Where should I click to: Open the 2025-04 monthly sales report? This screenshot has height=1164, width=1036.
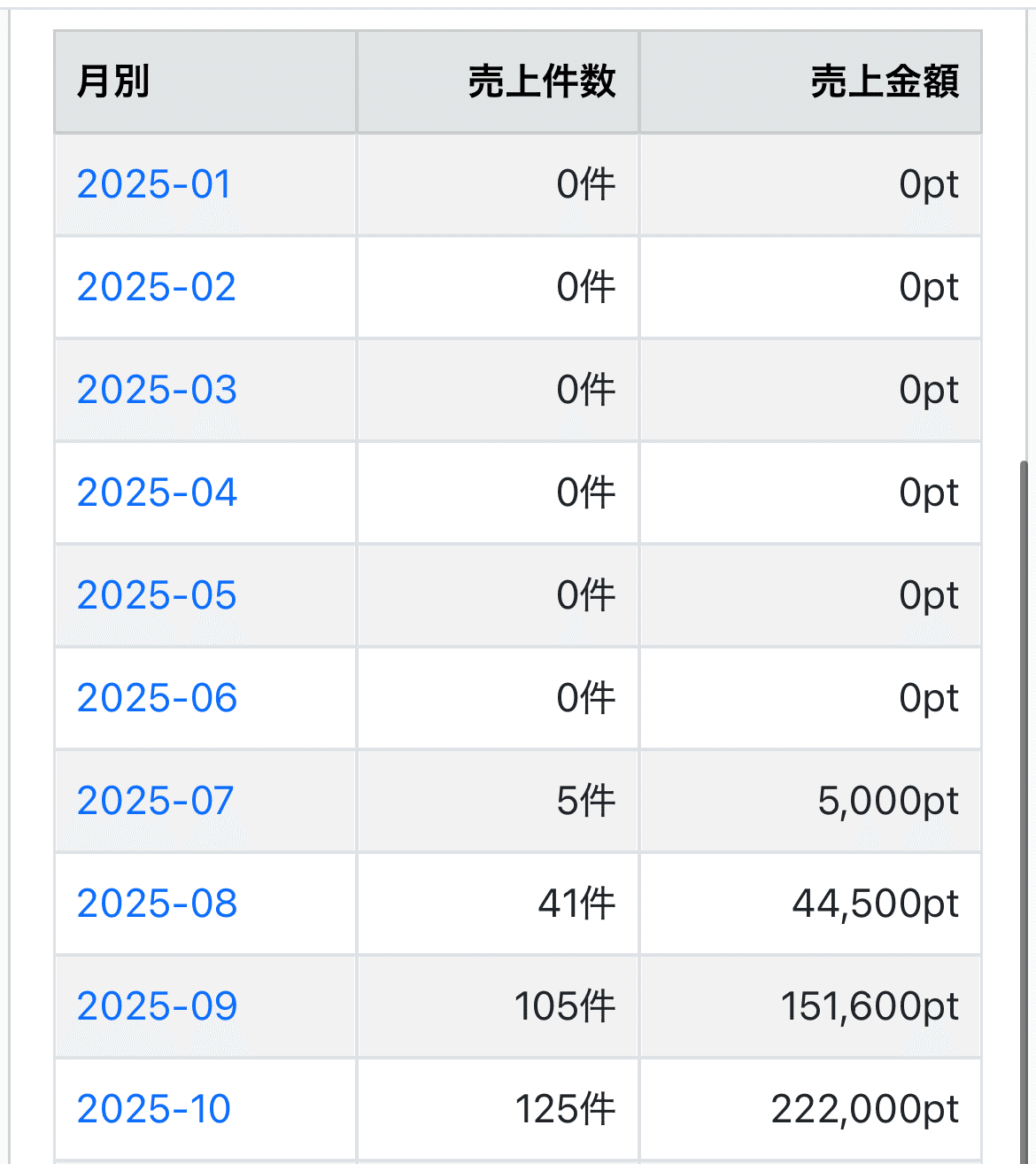pos(156,493)
